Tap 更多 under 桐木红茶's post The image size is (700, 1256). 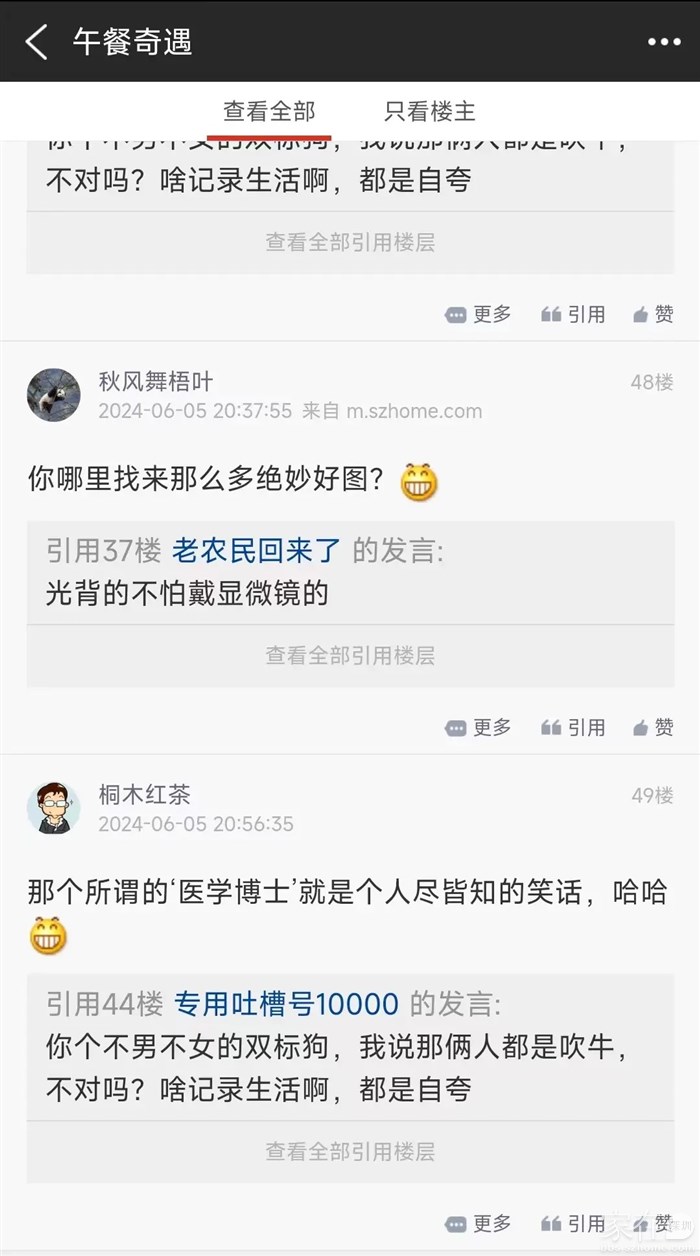[479, 1223]
